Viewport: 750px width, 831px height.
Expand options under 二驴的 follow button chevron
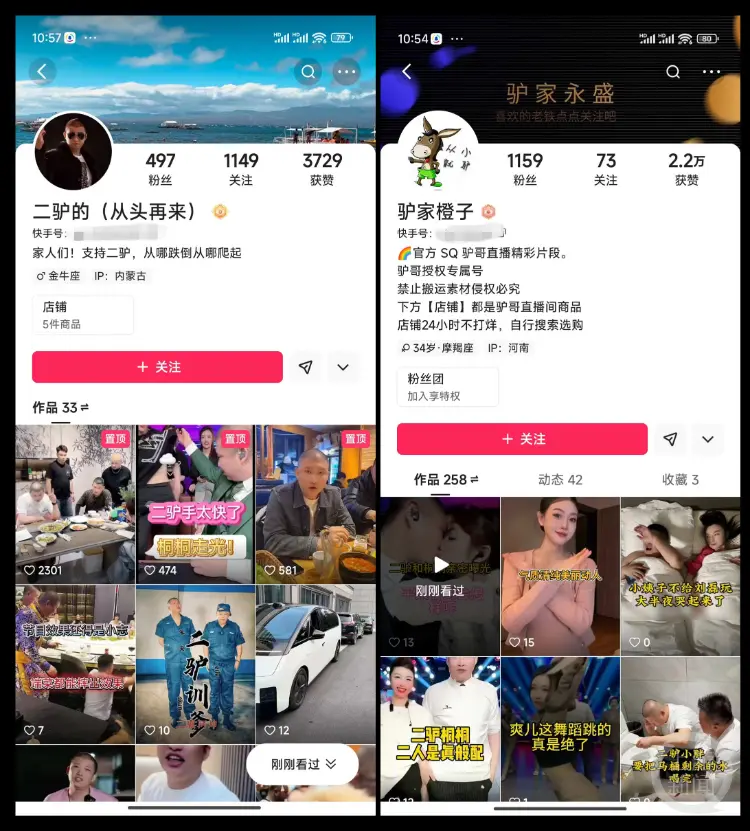[344, 367]
